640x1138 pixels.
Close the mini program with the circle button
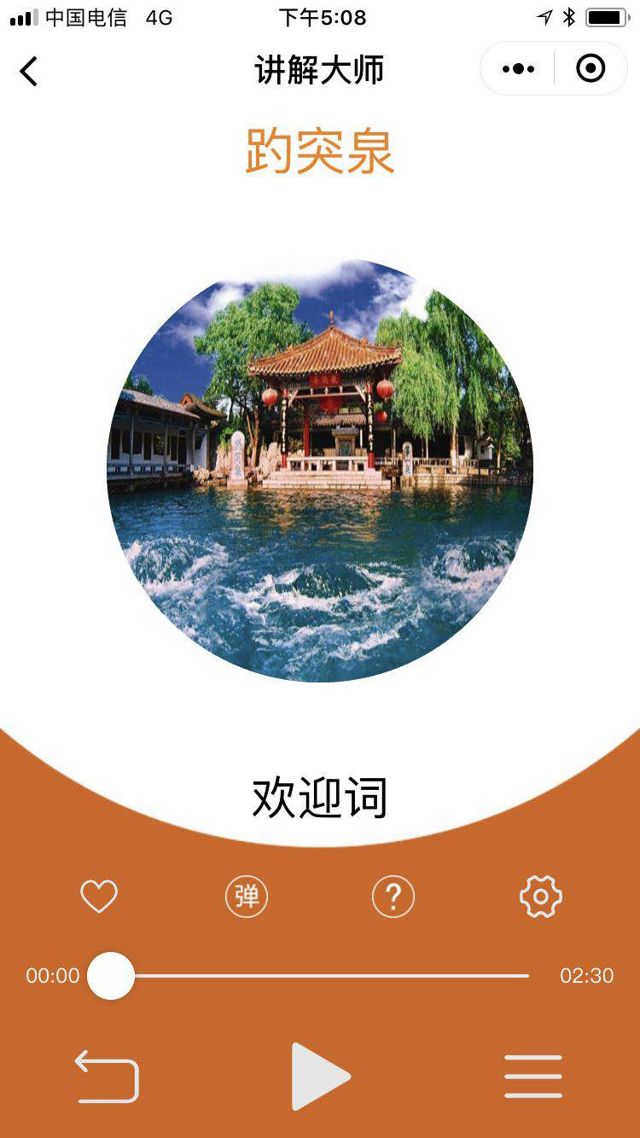click(x=591, y=69)
